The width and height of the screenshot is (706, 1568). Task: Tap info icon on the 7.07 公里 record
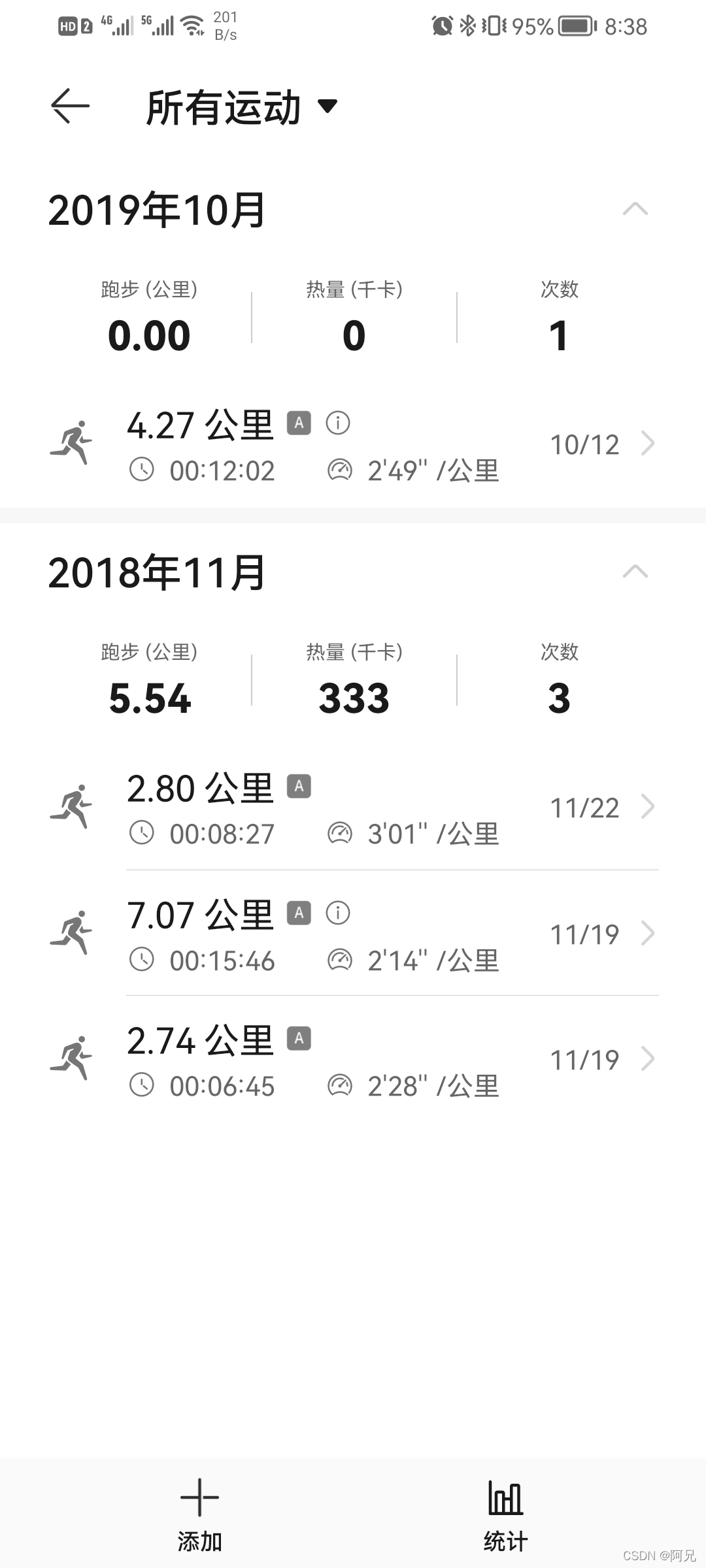click(x=337, y=915)
